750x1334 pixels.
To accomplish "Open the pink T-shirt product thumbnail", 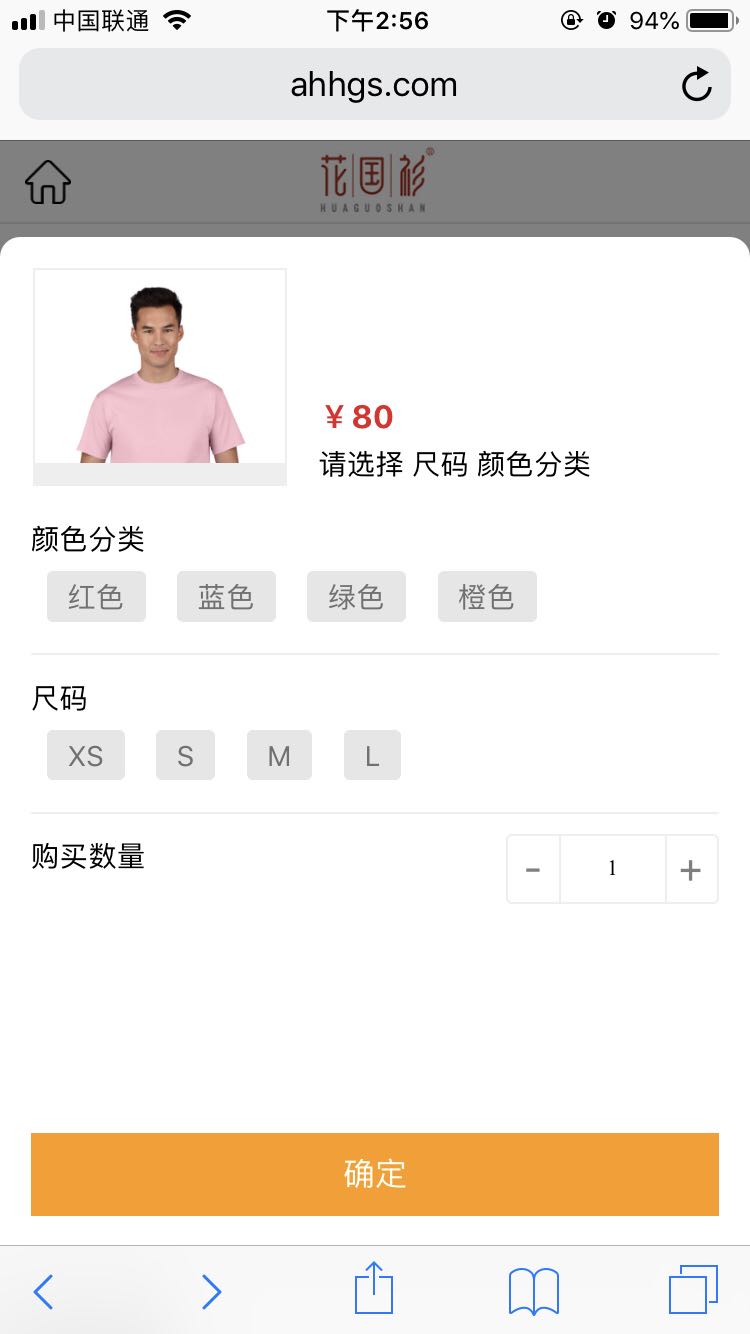I will pos(160,375).
